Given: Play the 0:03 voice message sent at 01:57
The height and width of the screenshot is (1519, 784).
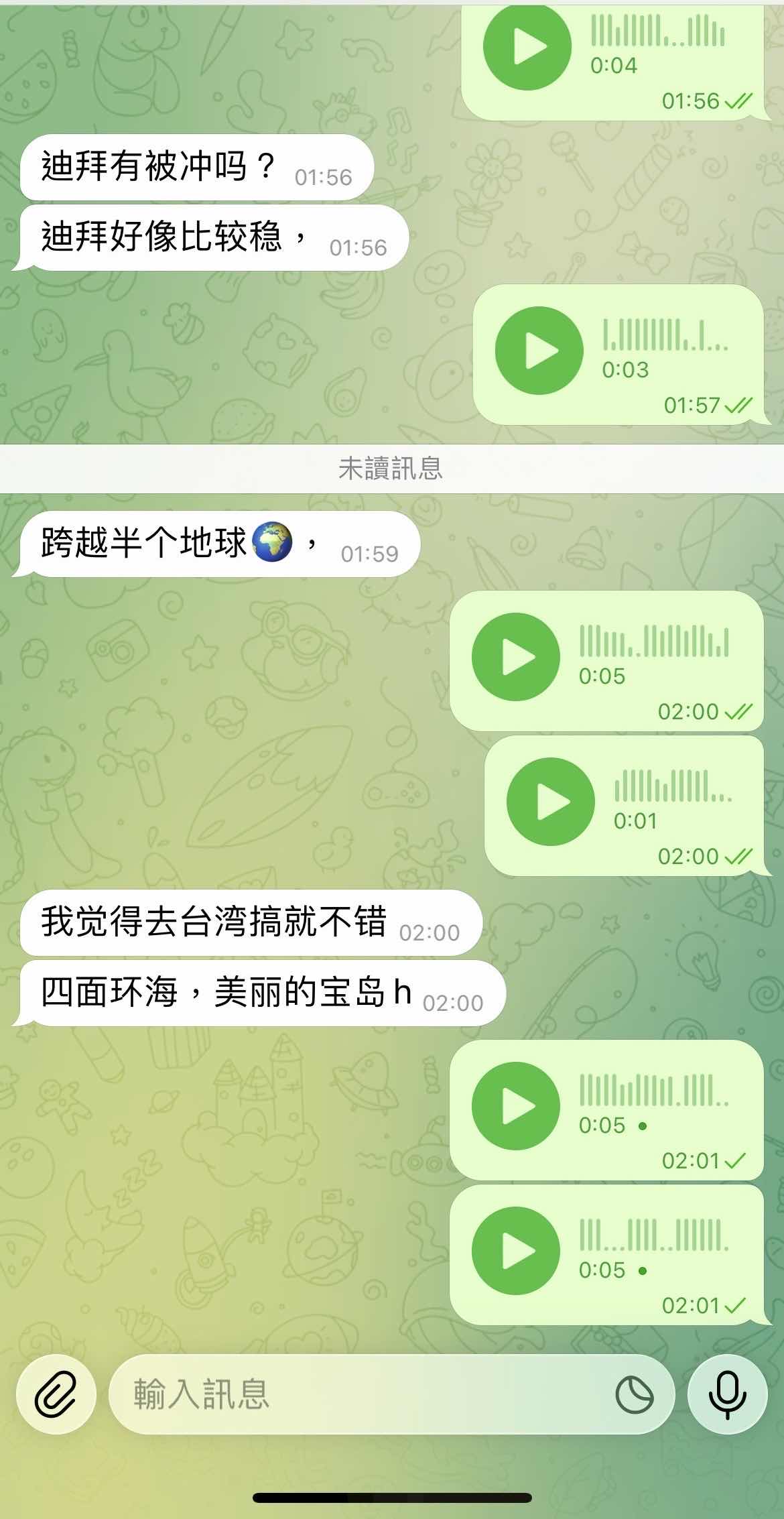Looking at the screenshot, I should tap(539, 350).
